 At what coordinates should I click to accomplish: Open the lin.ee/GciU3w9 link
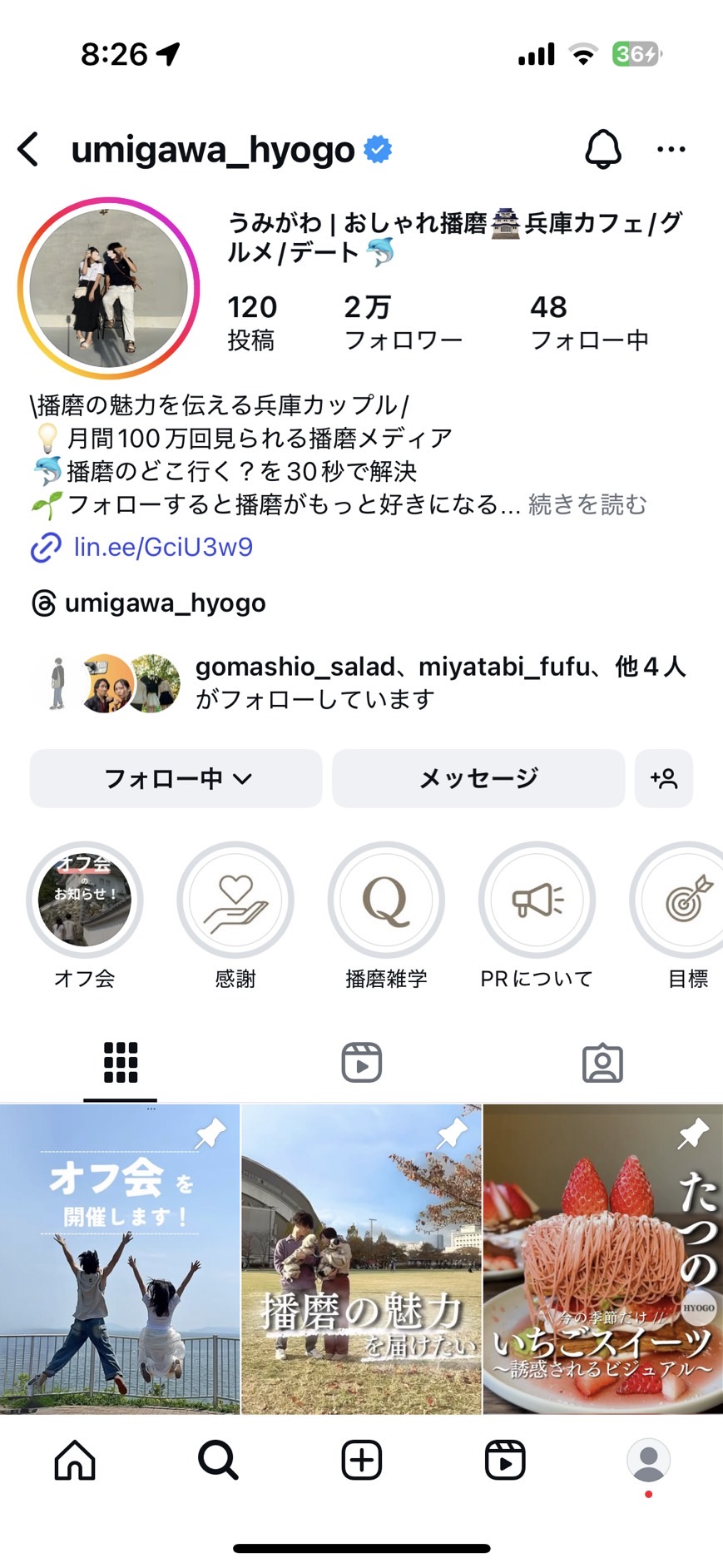point(162,547)
